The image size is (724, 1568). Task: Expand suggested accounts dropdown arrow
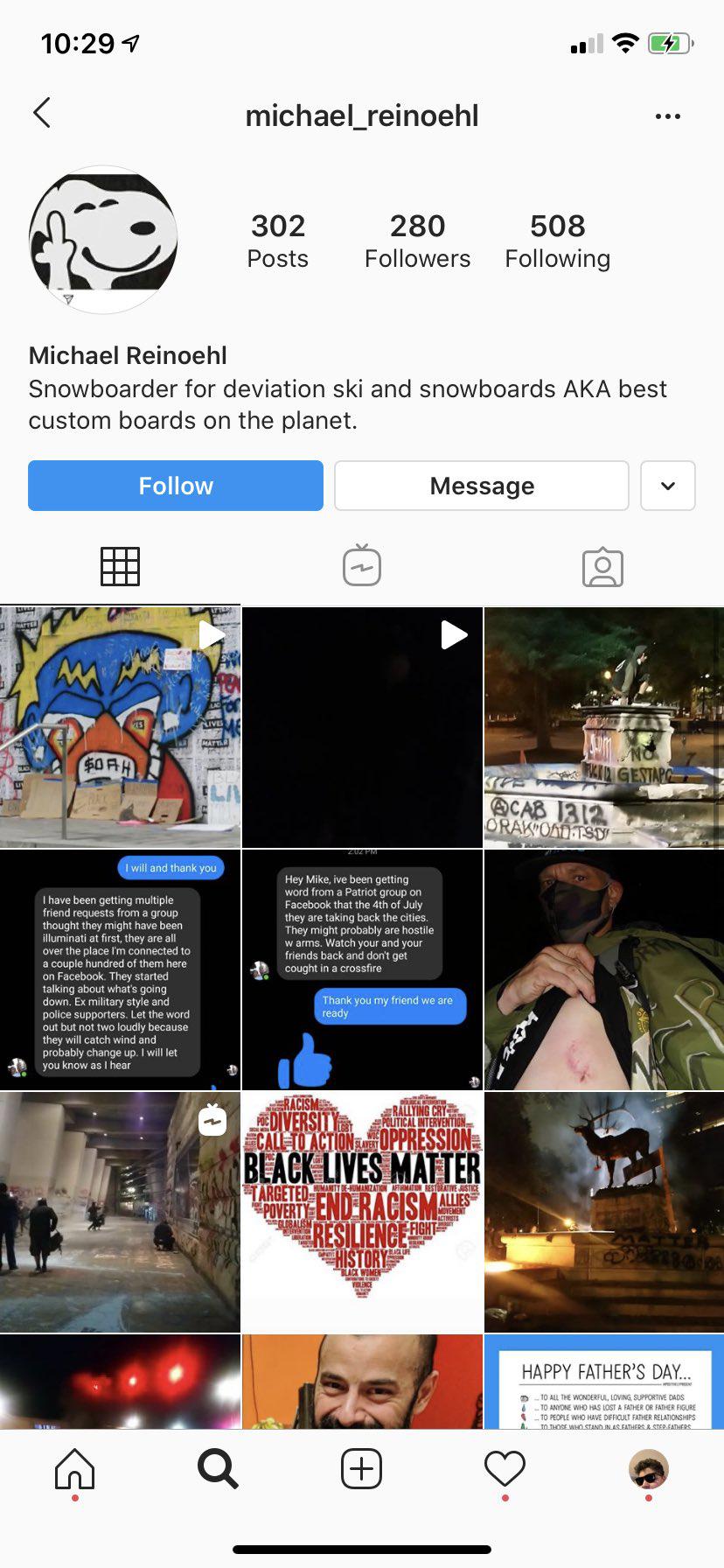click(x=668, y=486)
